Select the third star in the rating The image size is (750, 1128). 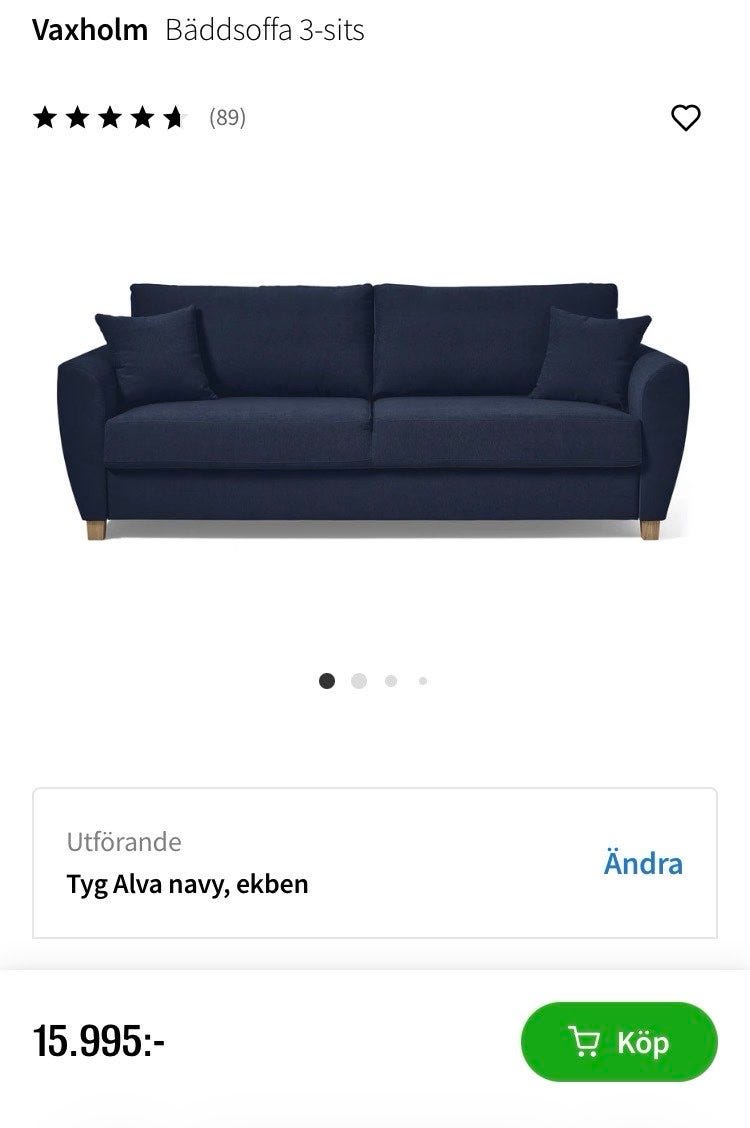pyautogui.click(x=110, y=117)
